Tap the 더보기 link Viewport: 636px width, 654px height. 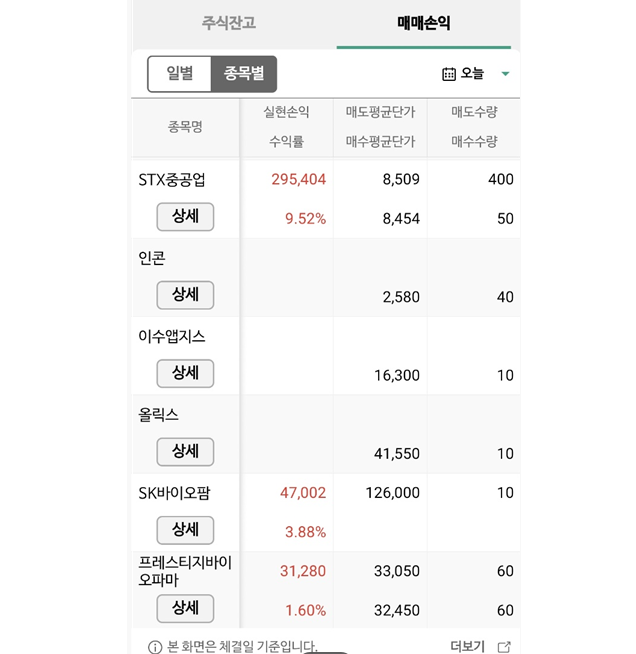(x=480, y=646)
